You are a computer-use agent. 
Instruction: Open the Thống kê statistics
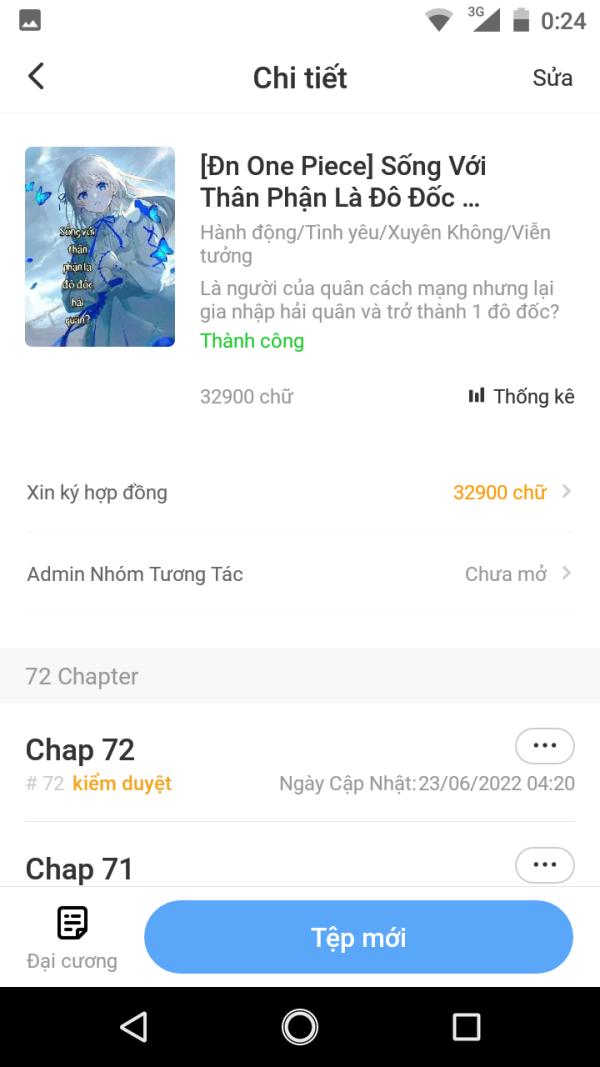point(522,397)
